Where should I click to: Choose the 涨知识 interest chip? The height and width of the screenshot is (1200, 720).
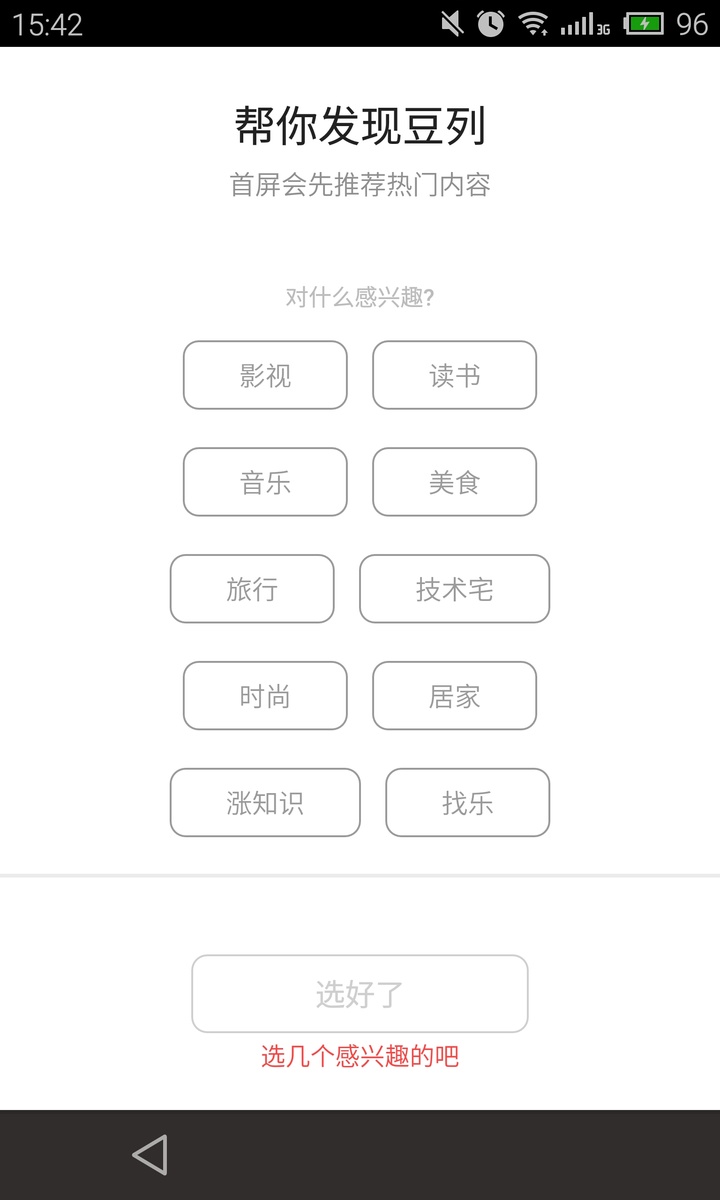265,803
